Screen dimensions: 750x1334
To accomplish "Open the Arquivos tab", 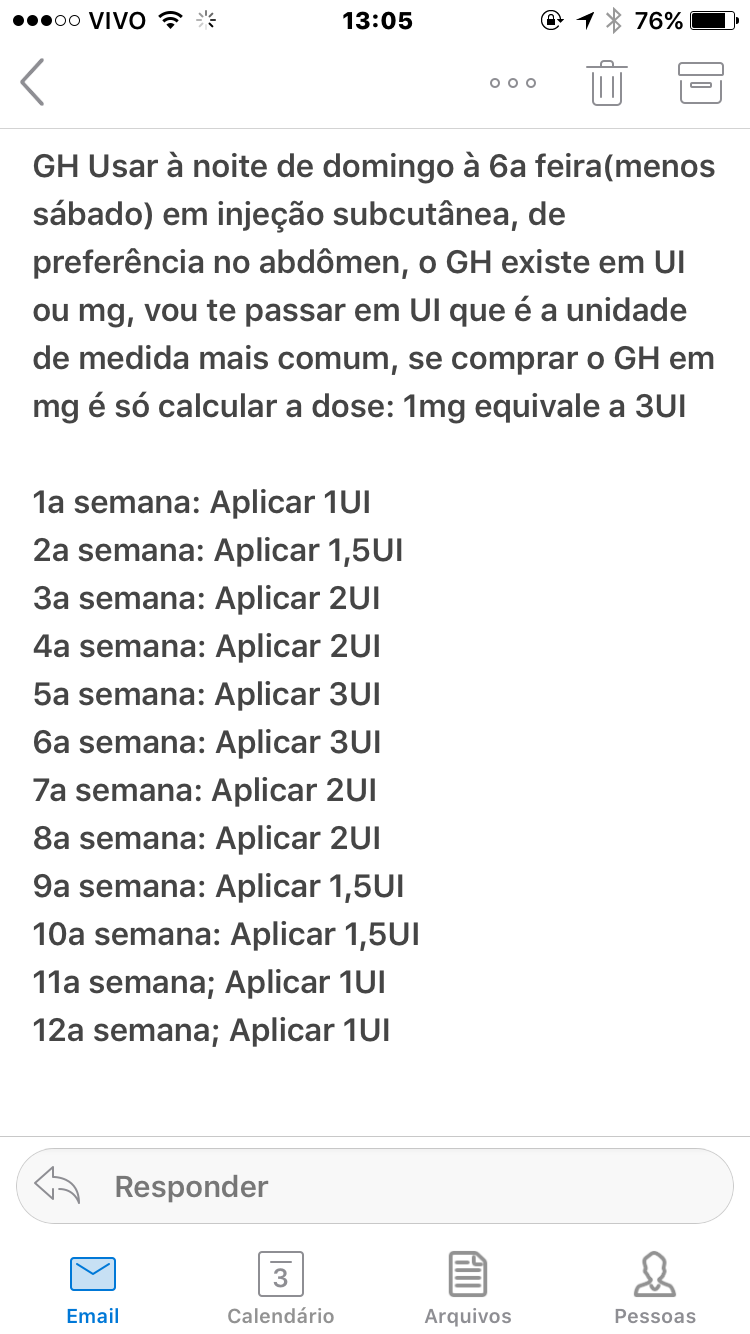I will point(468,1288).
